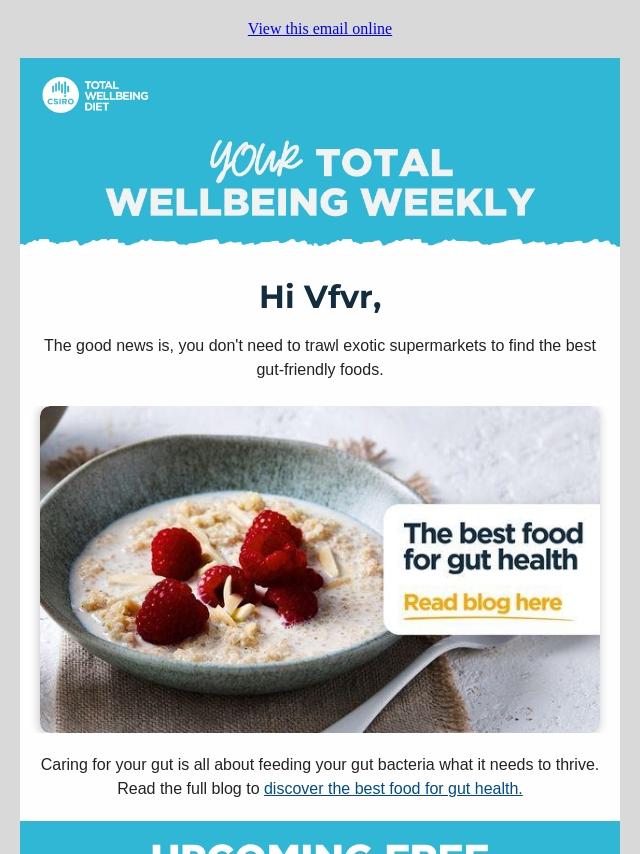Open the best food for gut health banner
This screenshot has width=640, height=854.
[x=320, y=568]
